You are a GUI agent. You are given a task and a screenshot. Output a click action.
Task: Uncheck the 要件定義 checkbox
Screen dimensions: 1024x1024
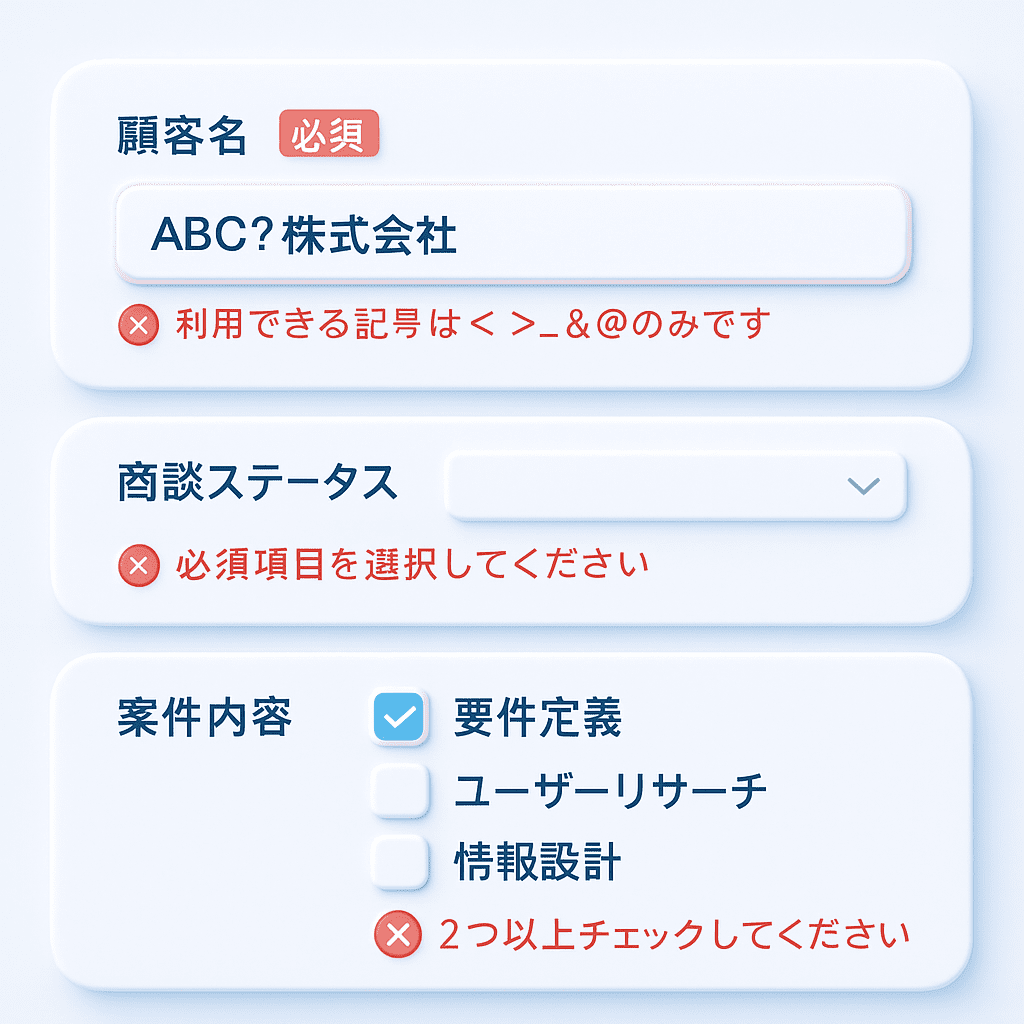click(x=399, y=718)
